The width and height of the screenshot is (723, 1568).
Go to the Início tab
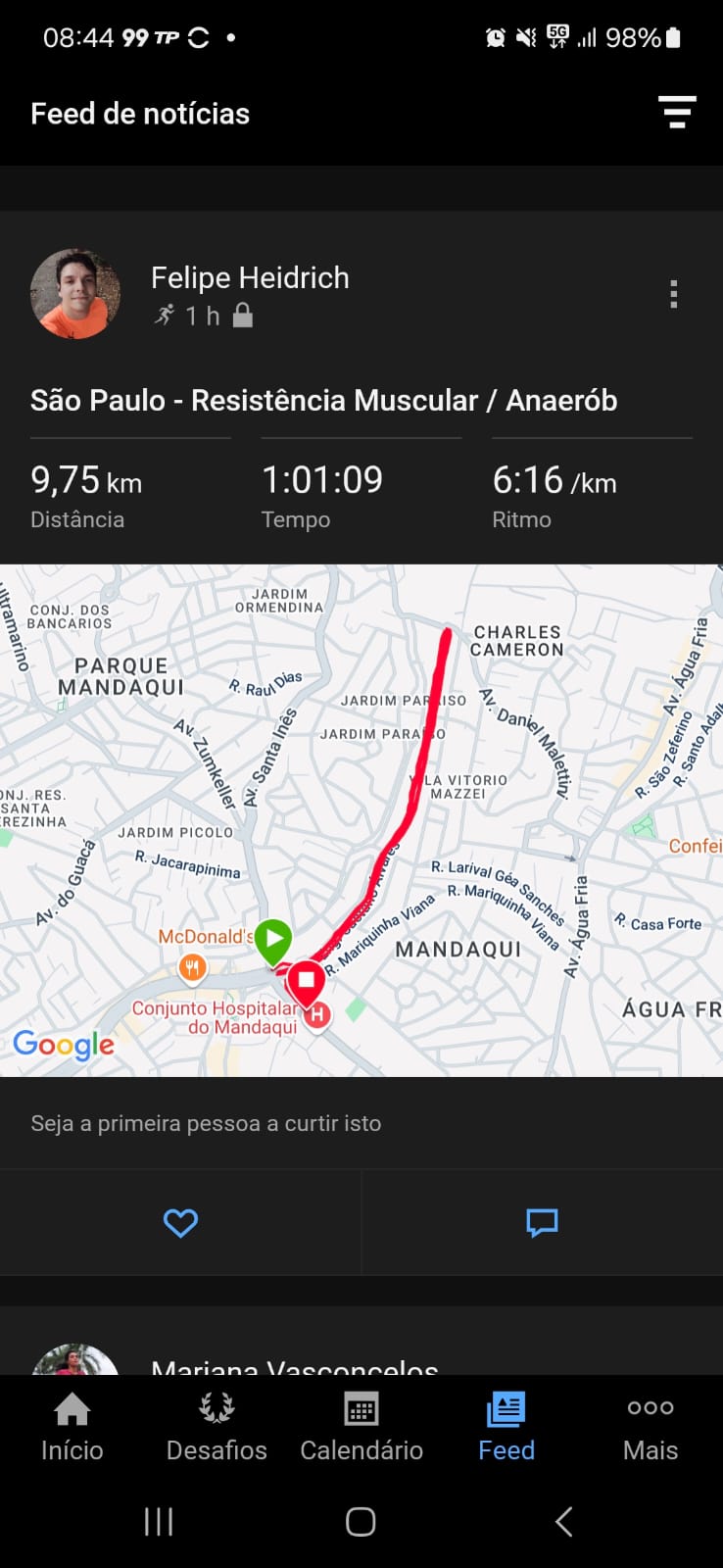(72, 1427)
